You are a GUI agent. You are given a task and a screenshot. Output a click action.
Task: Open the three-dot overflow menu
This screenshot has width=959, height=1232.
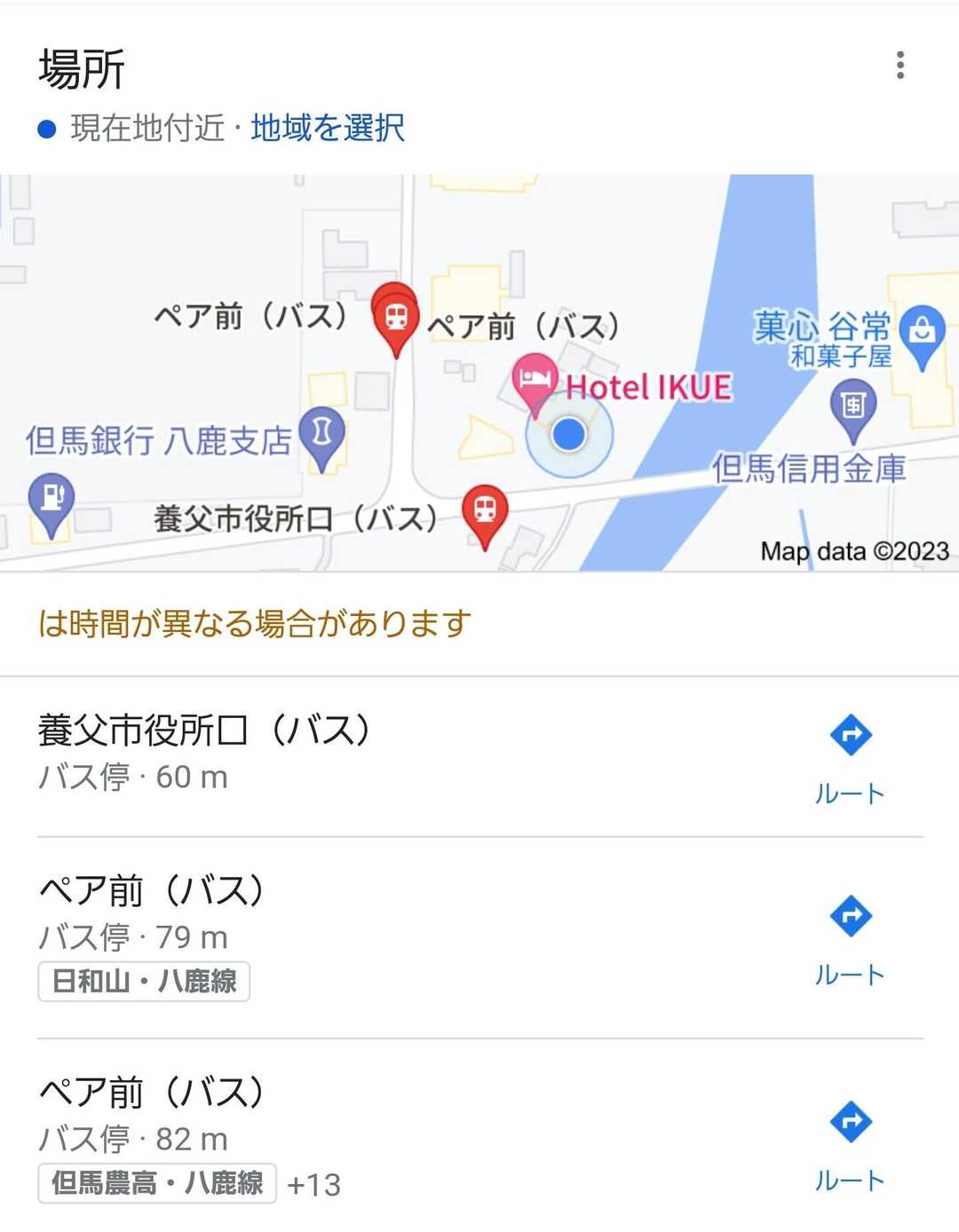[900, 65]
